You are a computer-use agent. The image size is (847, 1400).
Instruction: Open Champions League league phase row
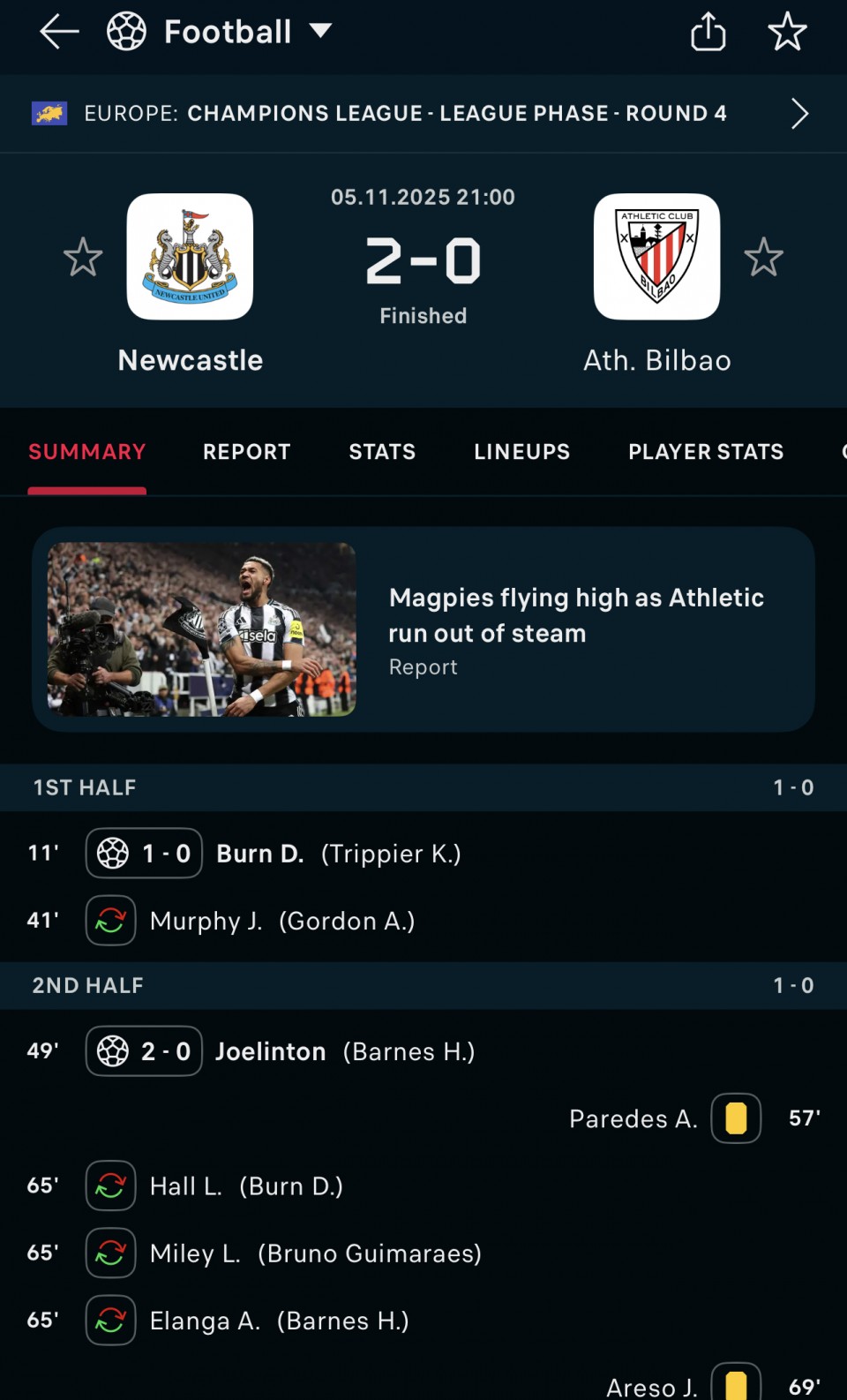point(423,114)
